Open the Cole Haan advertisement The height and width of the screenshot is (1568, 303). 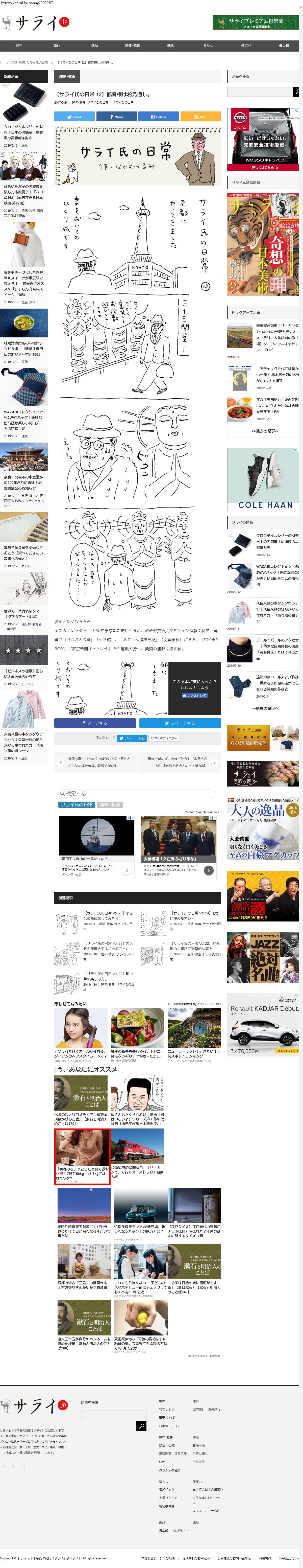pos(263,479)
